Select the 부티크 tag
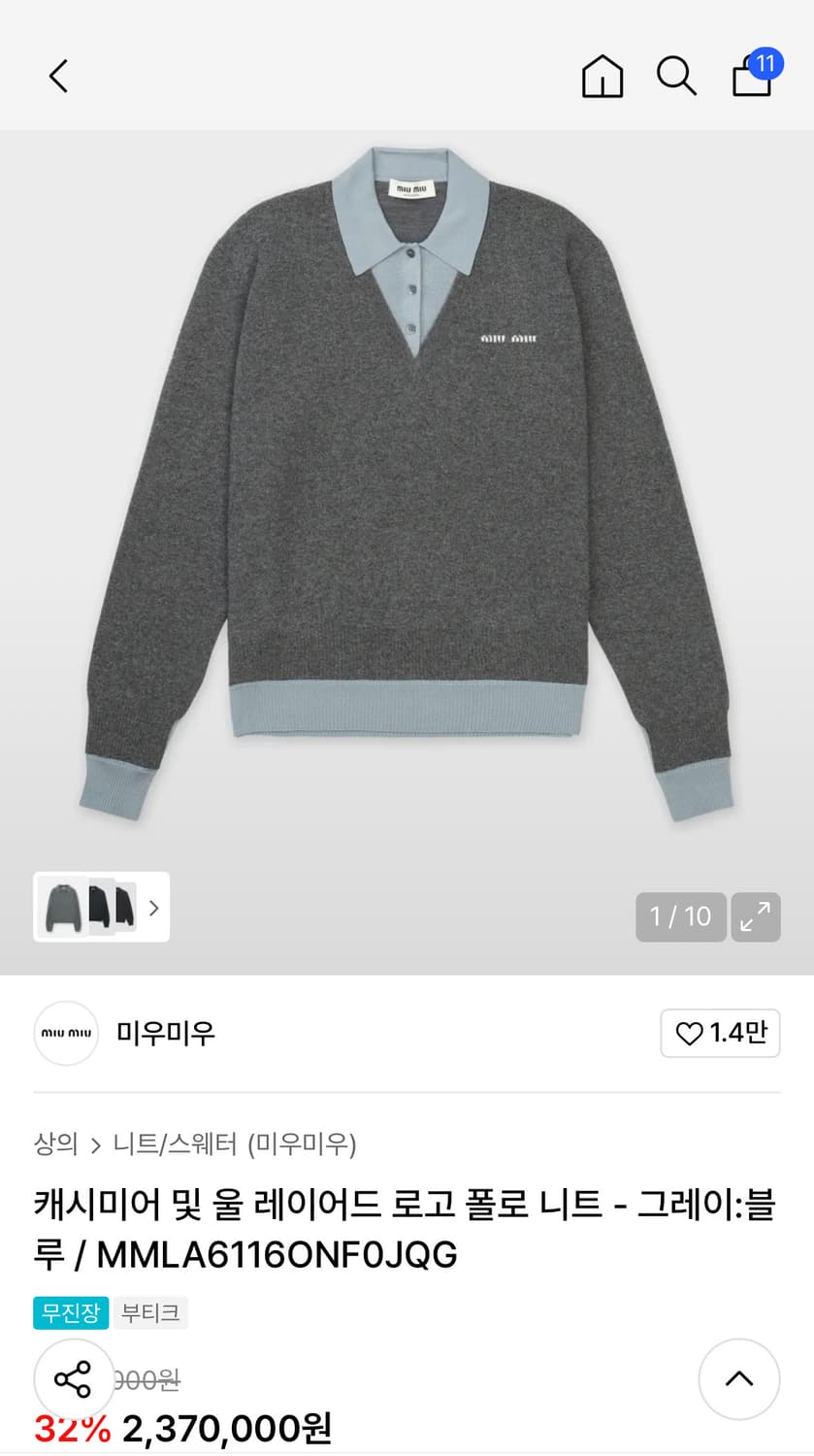Viewport: 814px width, 1456px height. 150,1312
